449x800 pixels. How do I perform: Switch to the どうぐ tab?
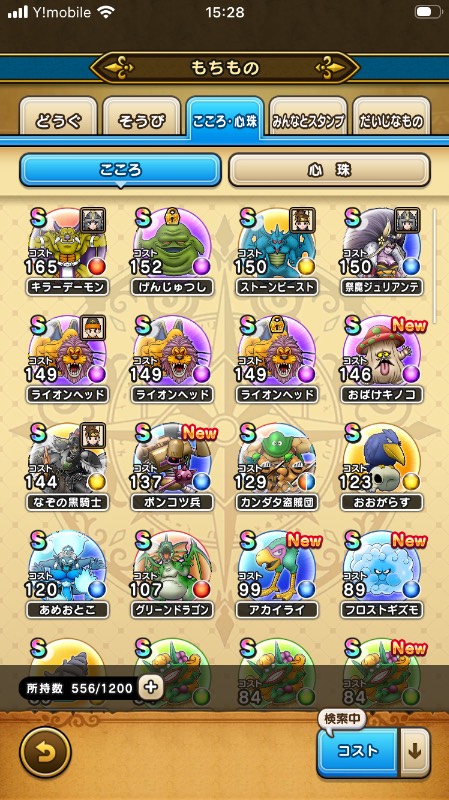coord(58,117)
